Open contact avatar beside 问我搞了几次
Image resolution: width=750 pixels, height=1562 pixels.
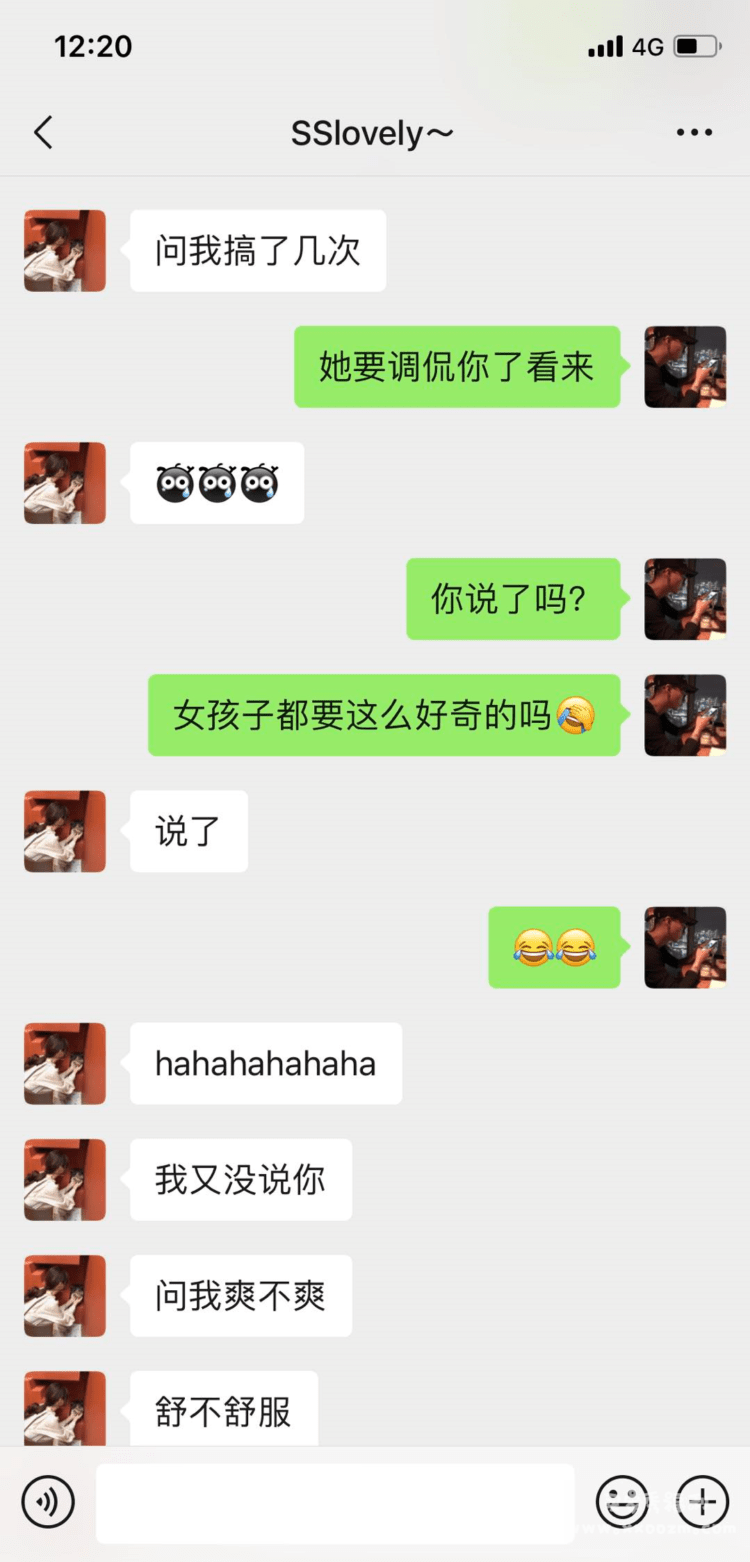(65, 251)
